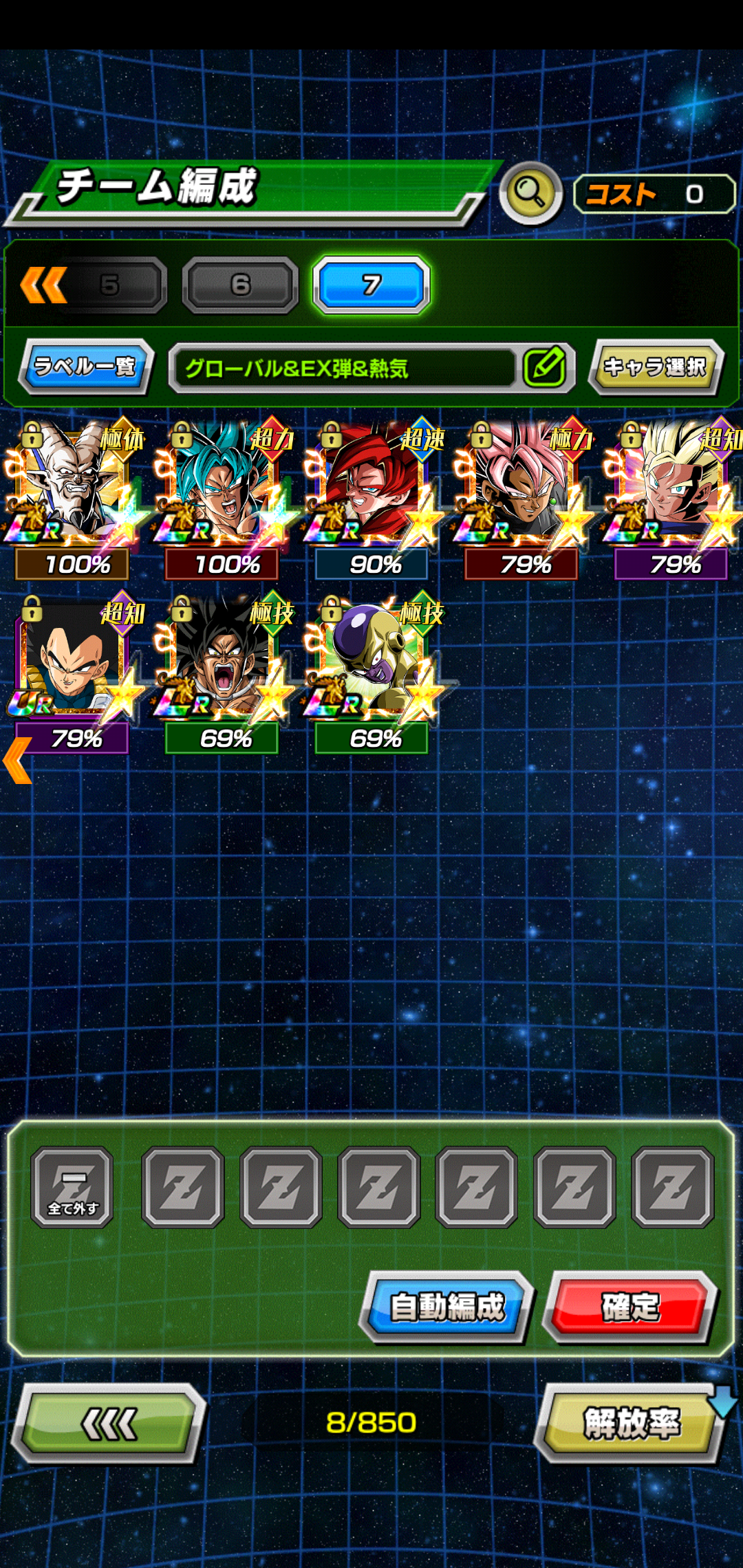Confirm the team with 確定
Viewport: 743px width, 1568px height.
631,1307
